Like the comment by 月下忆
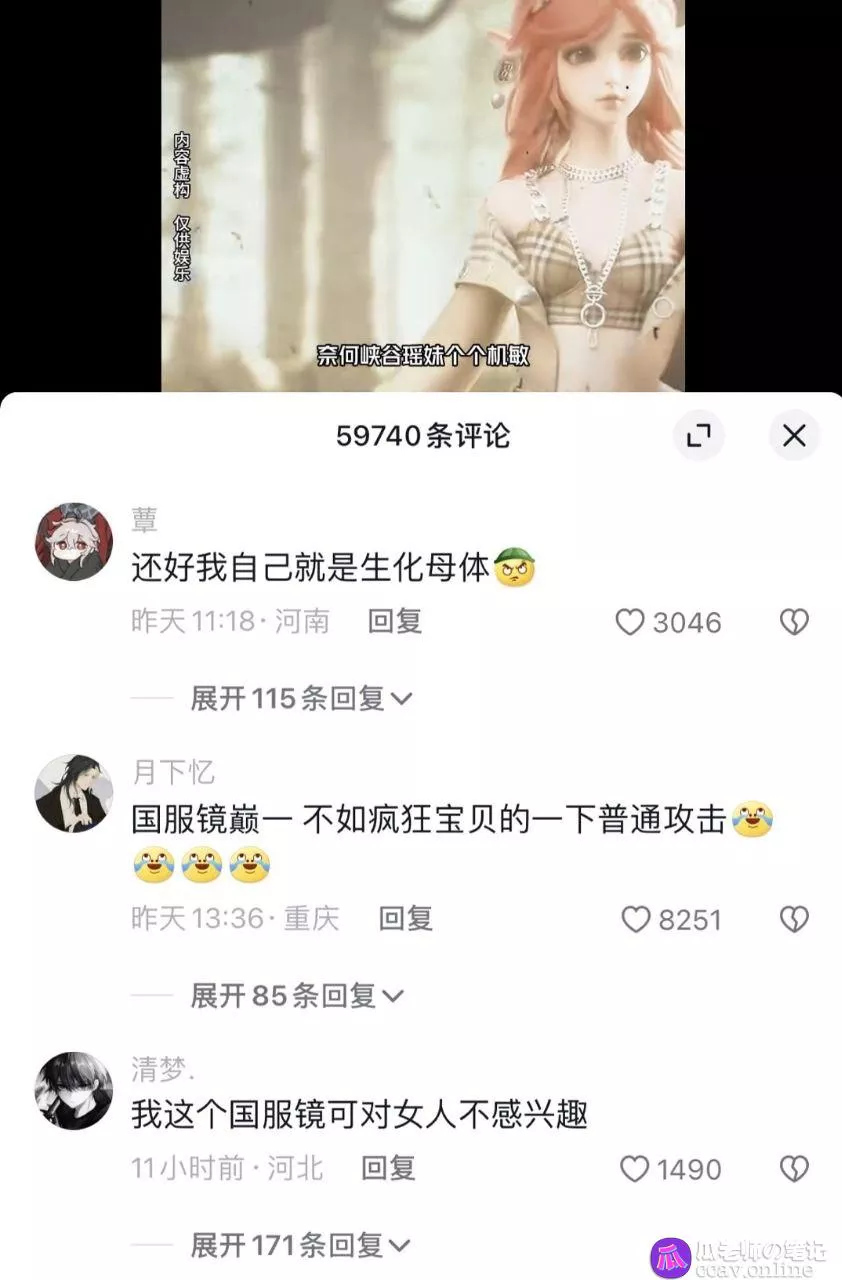Image resolution: width=842 pixels, height=1280 pixels. 637,919
